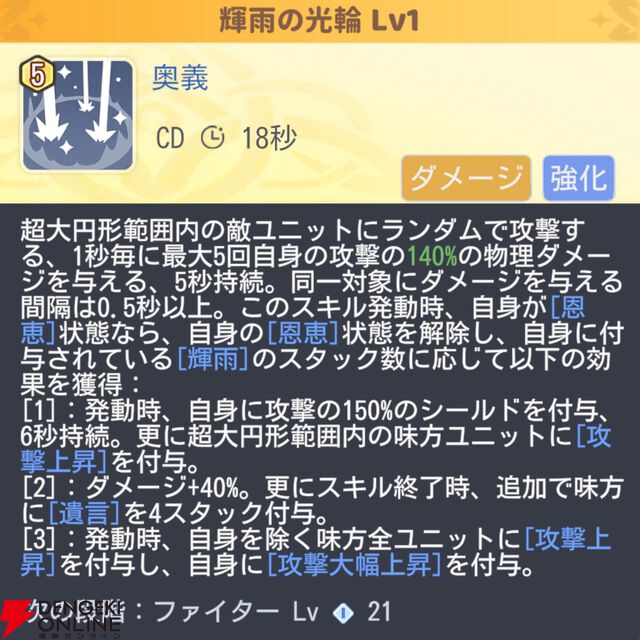Open the [攻撃大幅上昇] keyword explanation
This screenshot has height=640, width=640.
pyautogui.click(x=355, y=566)
